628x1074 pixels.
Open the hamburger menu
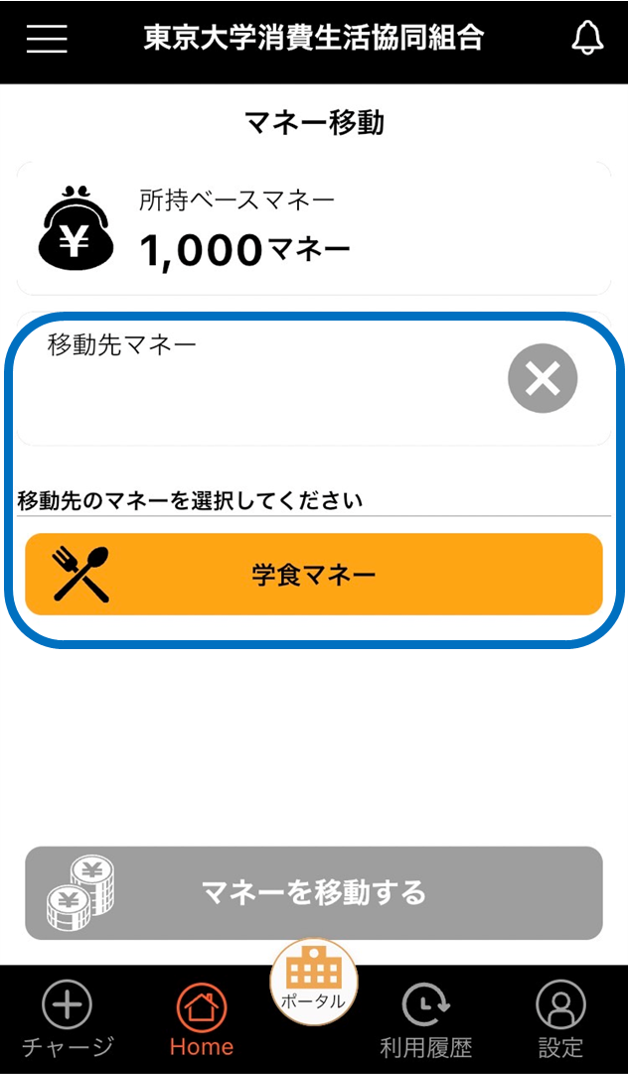[x=47, y=39]
